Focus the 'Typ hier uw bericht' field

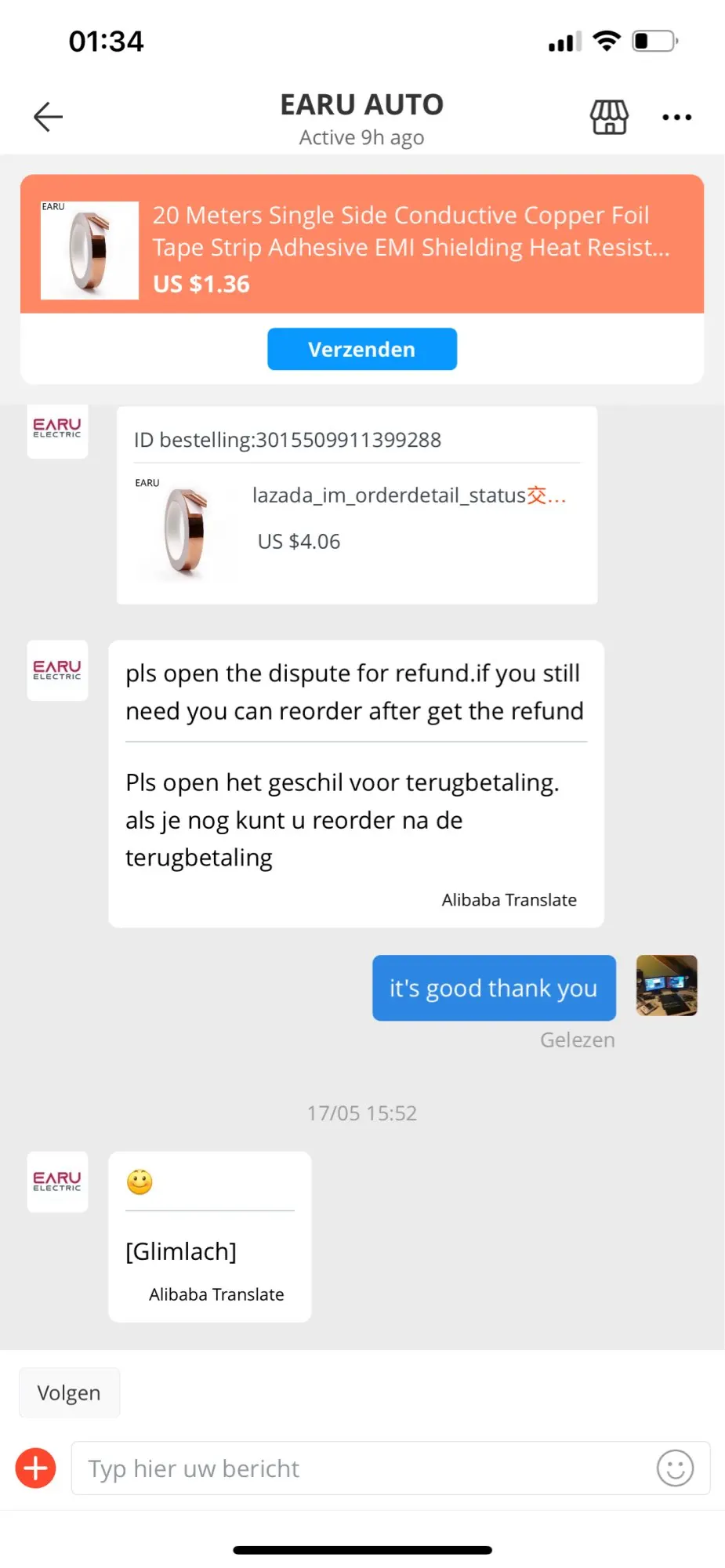pos(361,1468)
